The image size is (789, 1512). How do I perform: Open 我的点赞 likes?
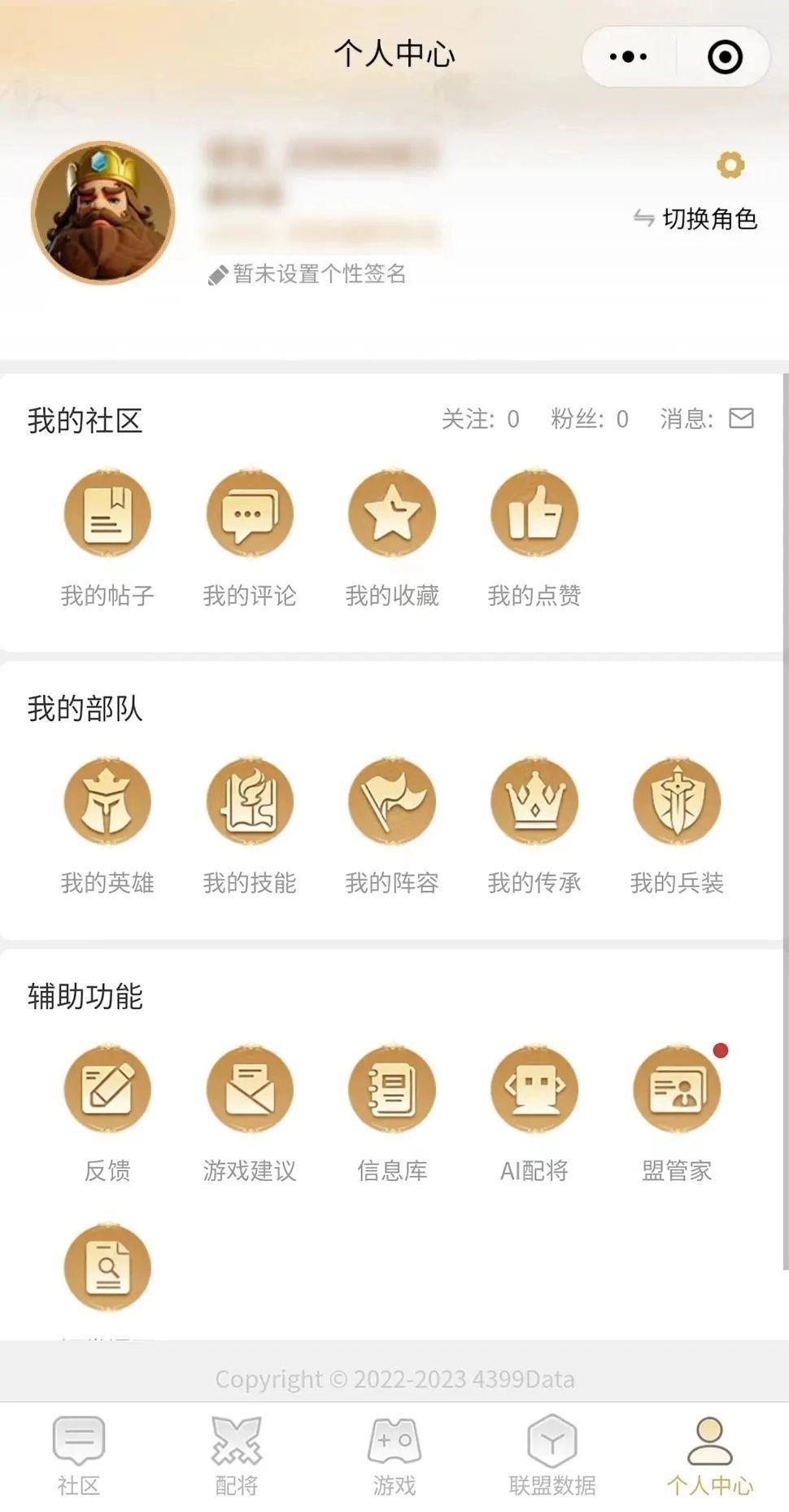click(534, 513)
